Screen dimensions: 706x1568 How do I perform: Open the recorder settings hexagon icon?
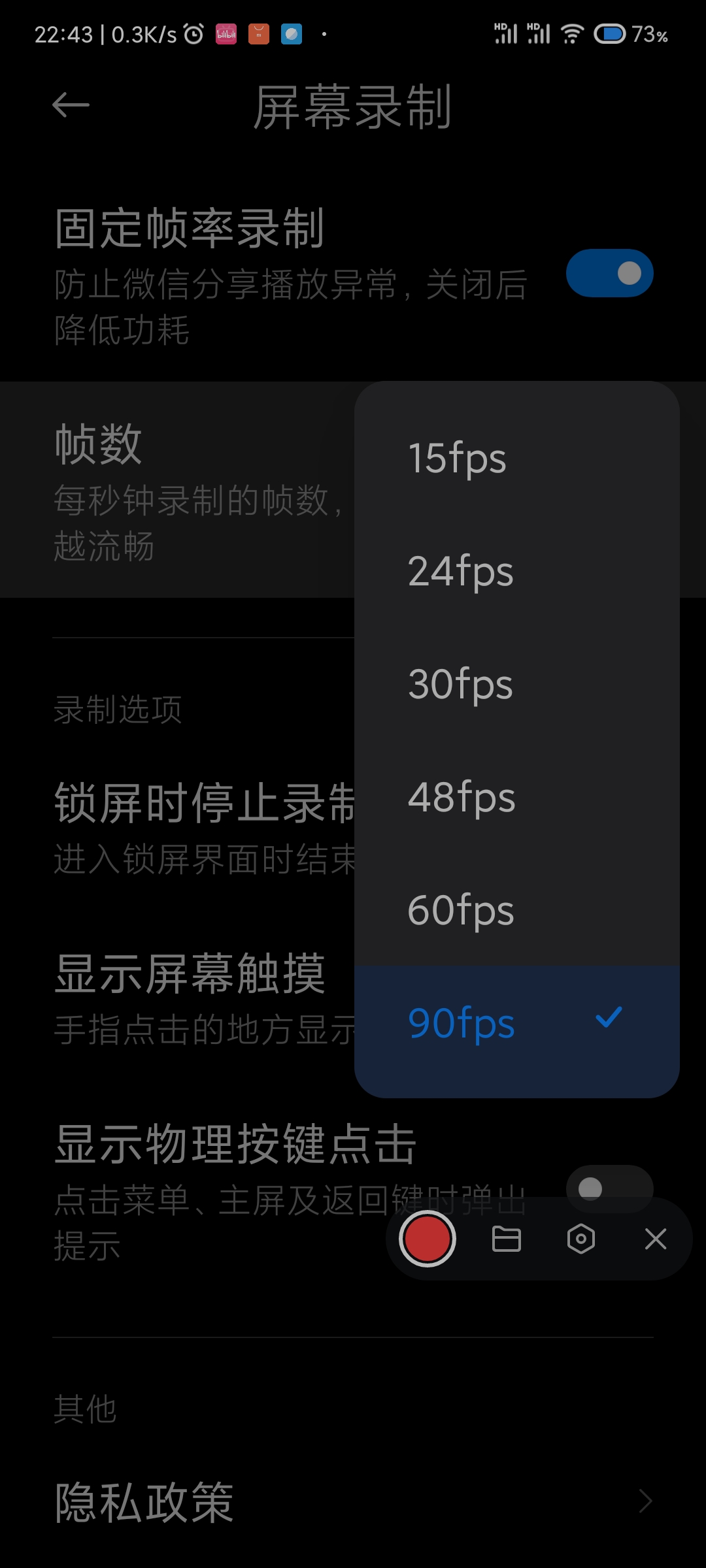click(580, 1239)
